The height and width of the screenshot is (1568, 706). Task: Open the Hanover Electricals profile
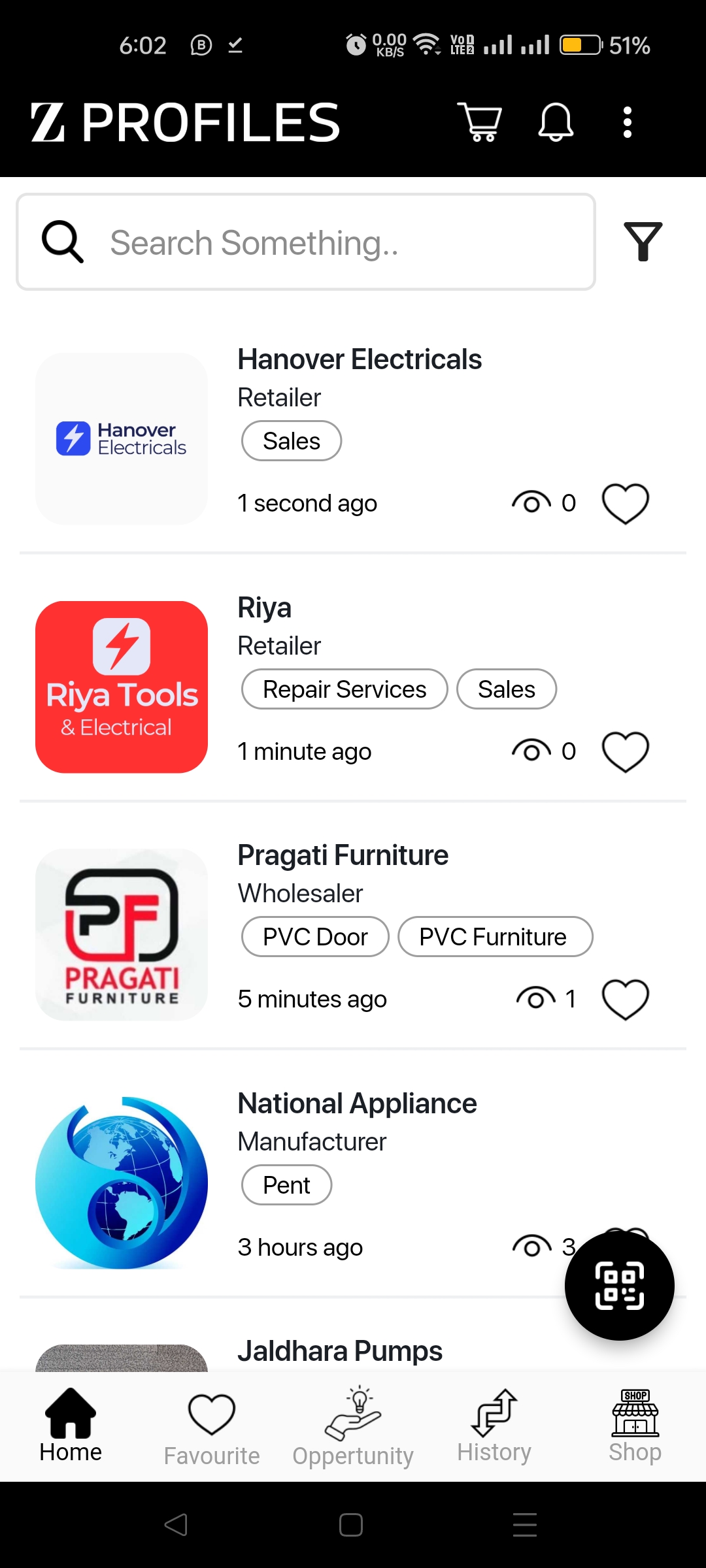tap(359, 359)
